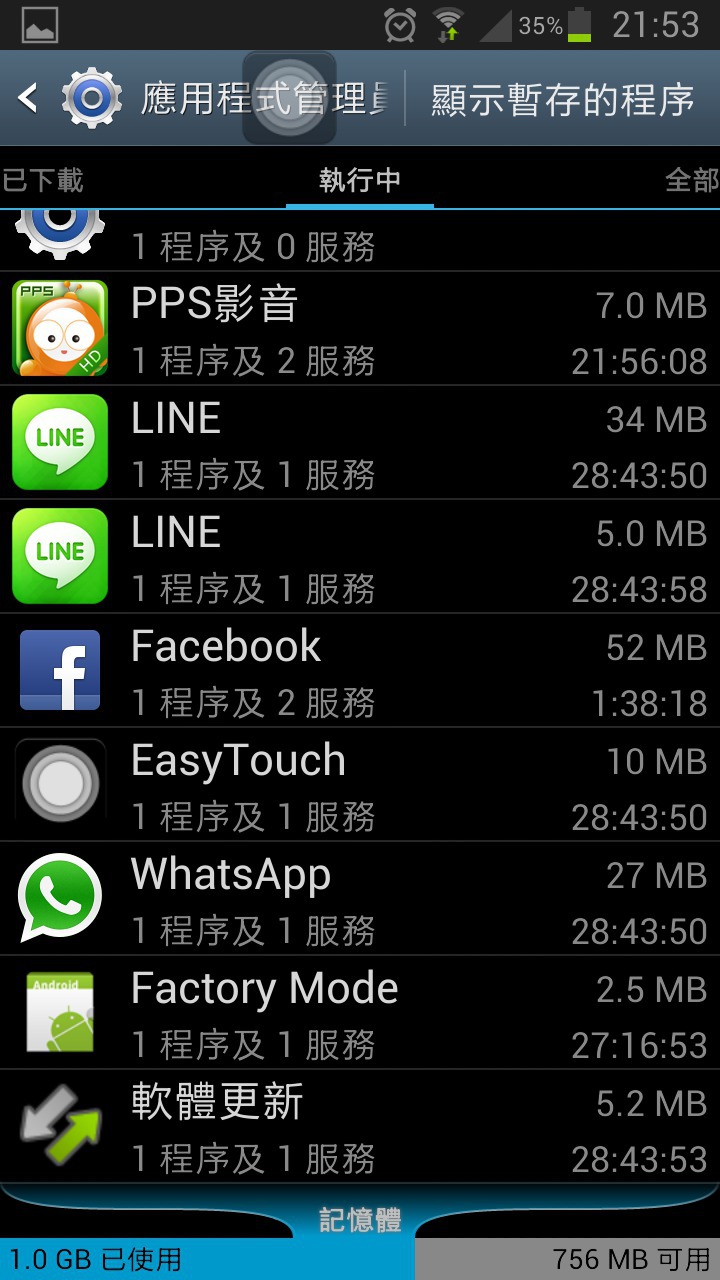Image resolution: width=720 pixels, height=1280 pixels.
Task: Select the 執行中 tab
Action: click(x=360, y=180)
